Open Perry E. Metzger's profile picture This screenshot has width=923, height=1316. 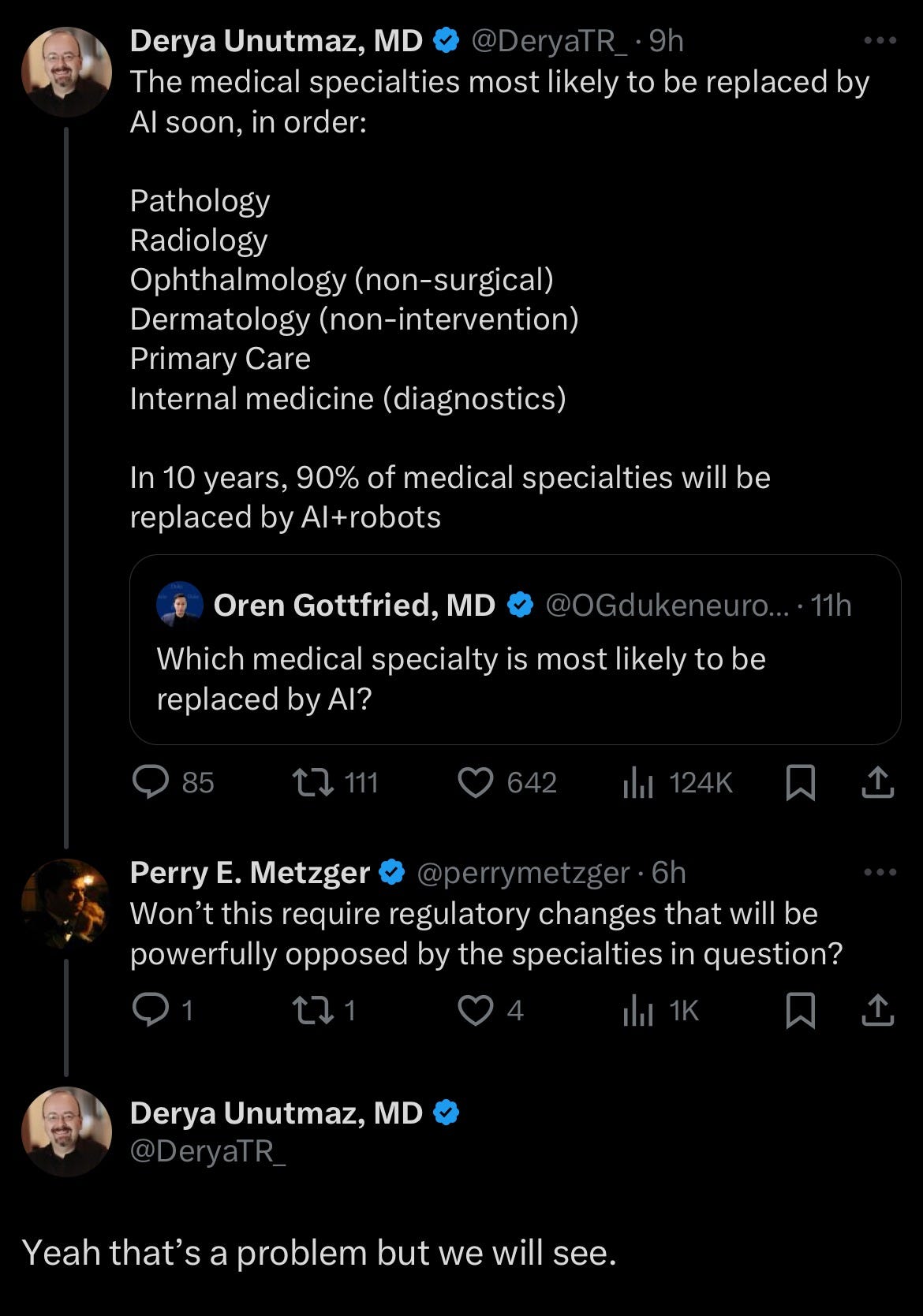point(66,903)
